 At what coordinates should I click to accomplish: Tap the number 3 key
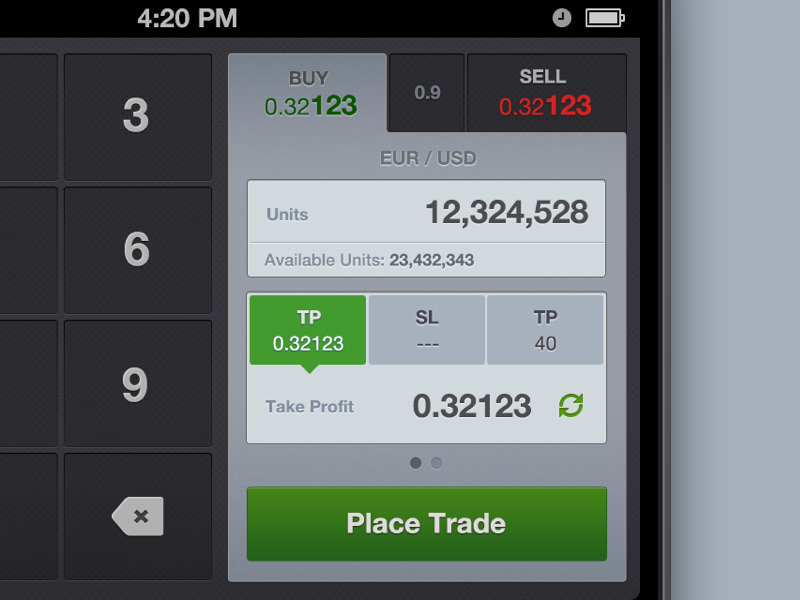point(137,116)
